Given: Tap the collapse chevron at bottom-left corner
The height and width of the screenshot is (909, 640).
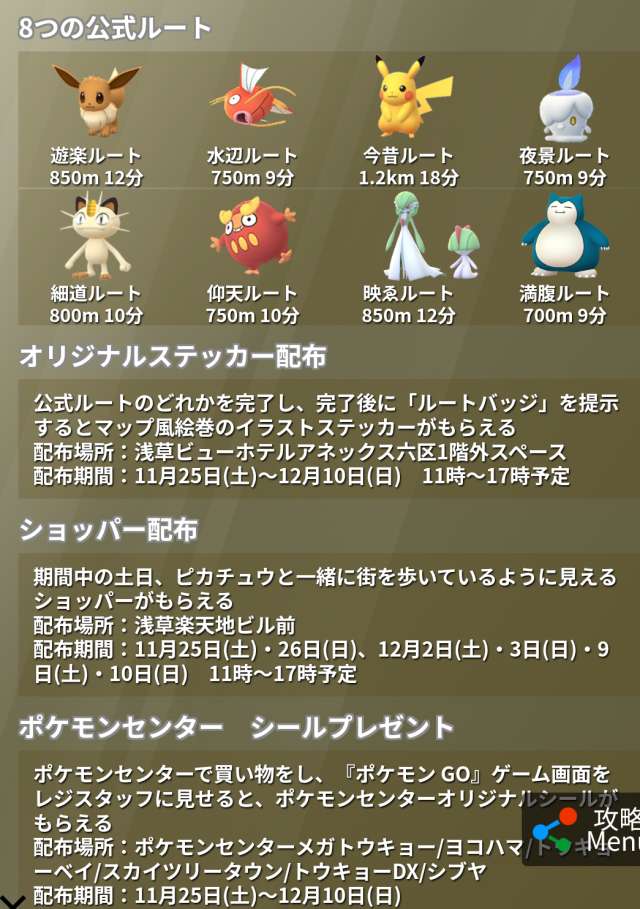Looking at the screenshot, I should 13,899.
